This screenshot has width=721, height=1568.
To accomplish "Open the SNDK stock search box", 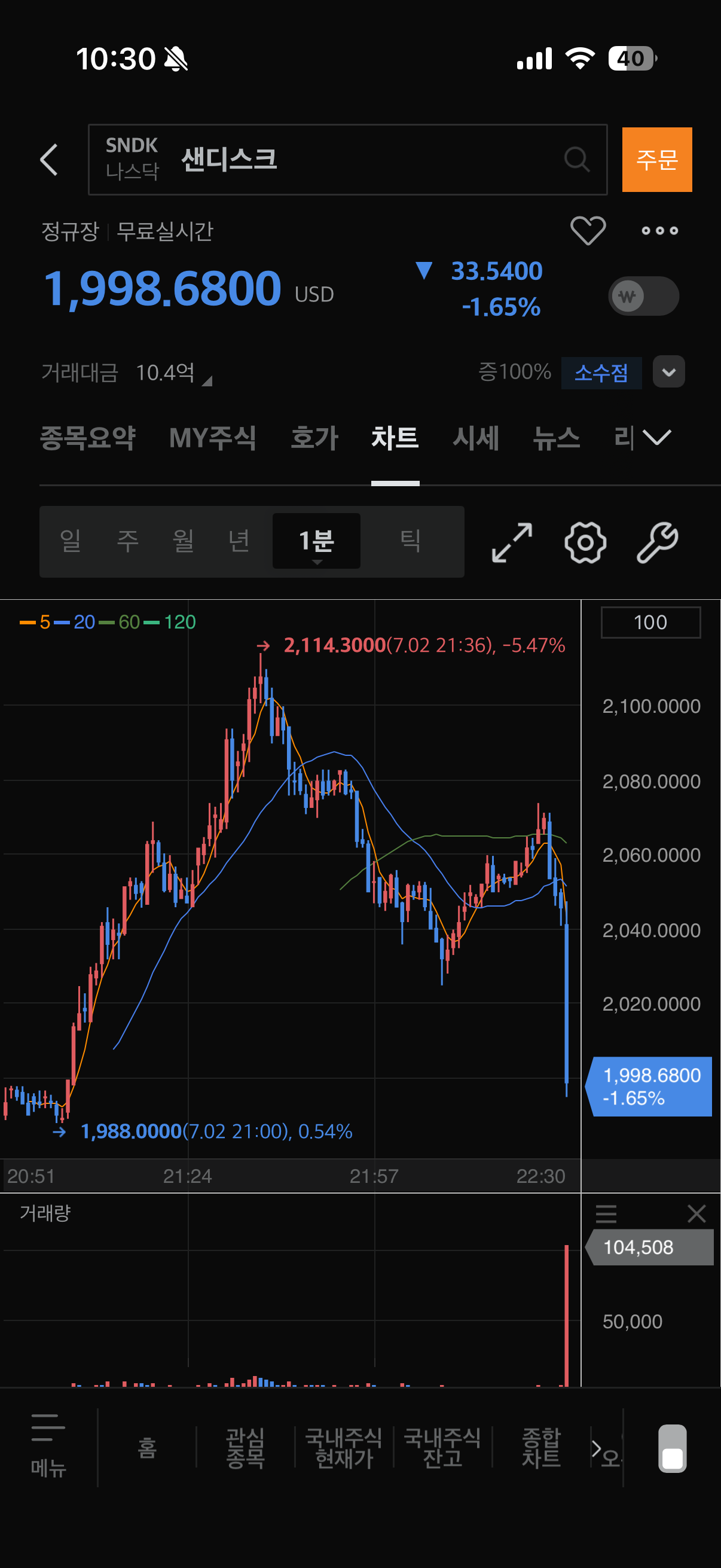I will (347, 160).
